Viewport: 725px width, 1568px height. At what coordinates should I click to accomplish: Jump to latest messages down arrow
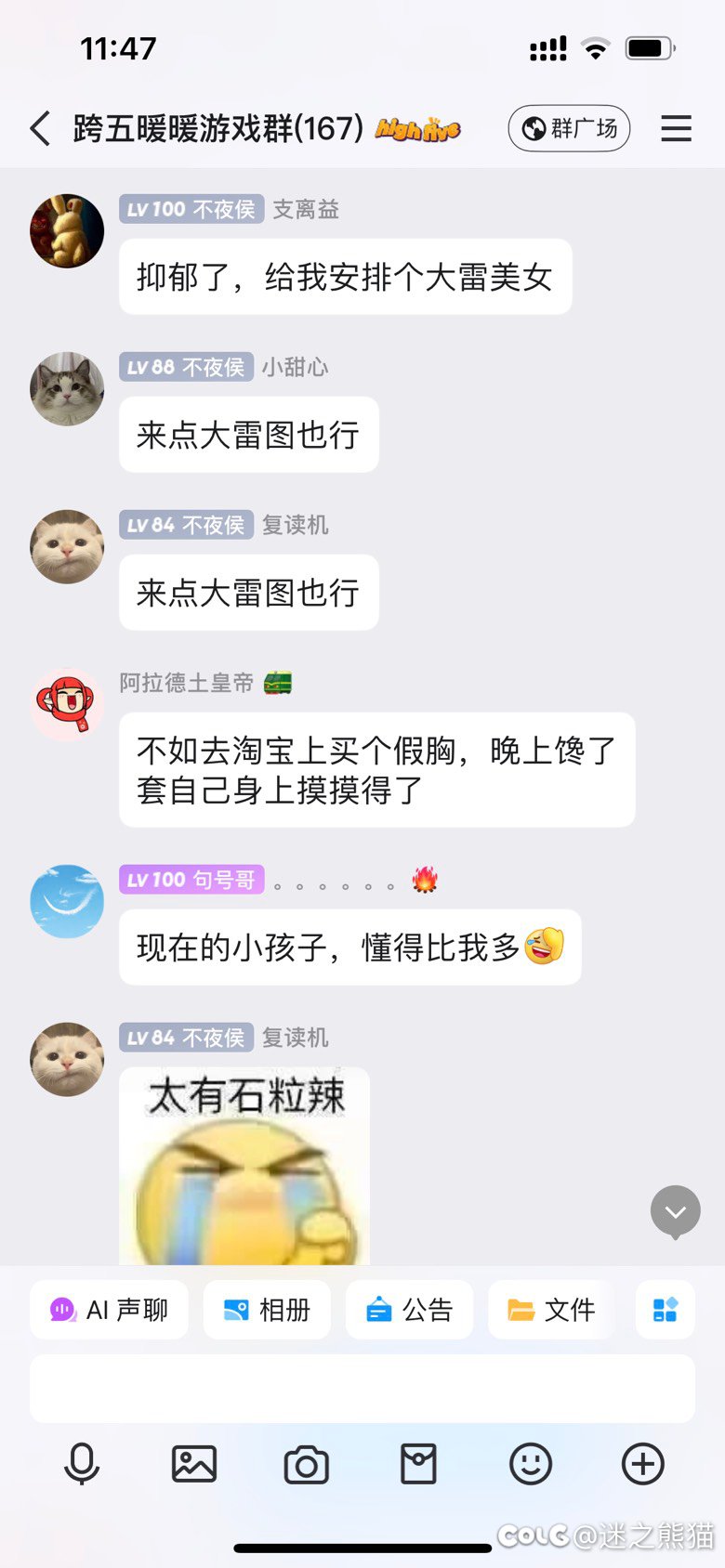point(676,1211)
